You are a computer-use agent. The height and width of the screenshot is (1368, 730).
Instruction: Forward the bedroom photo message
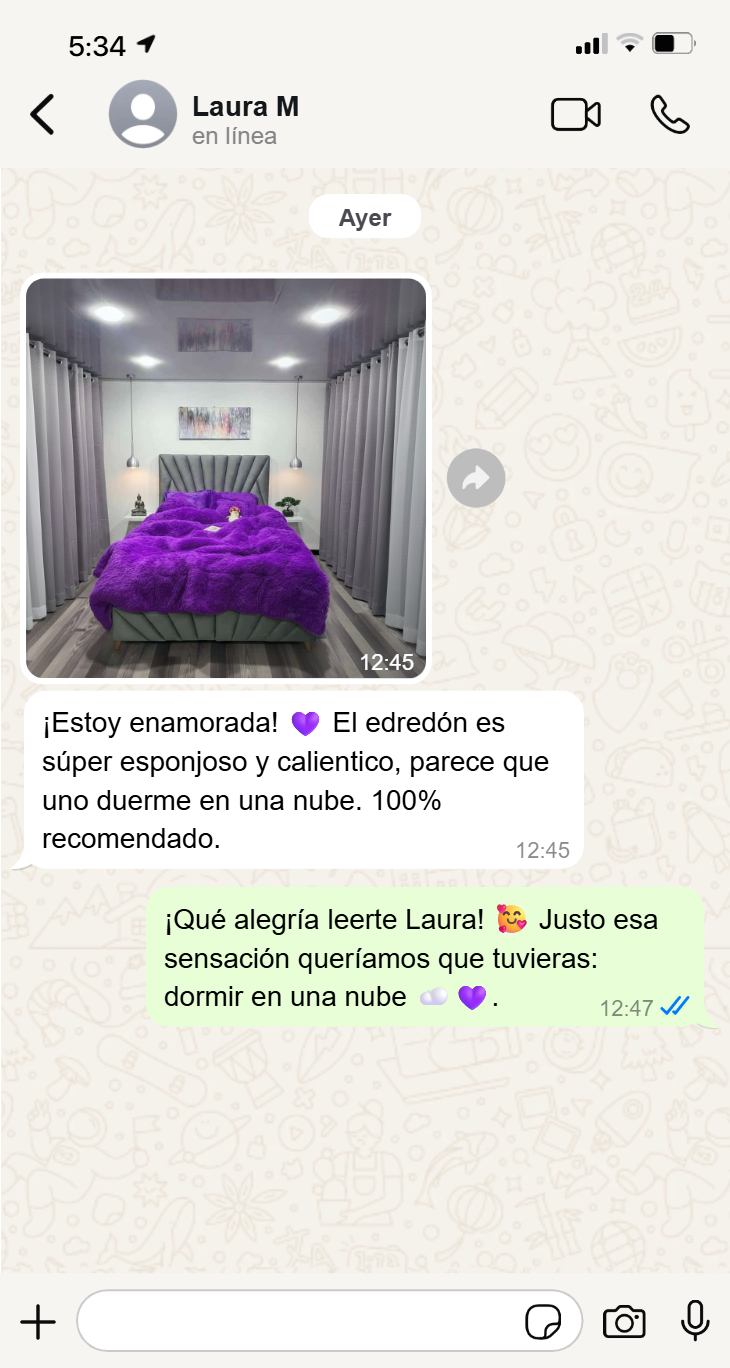[x=476, y=479]
